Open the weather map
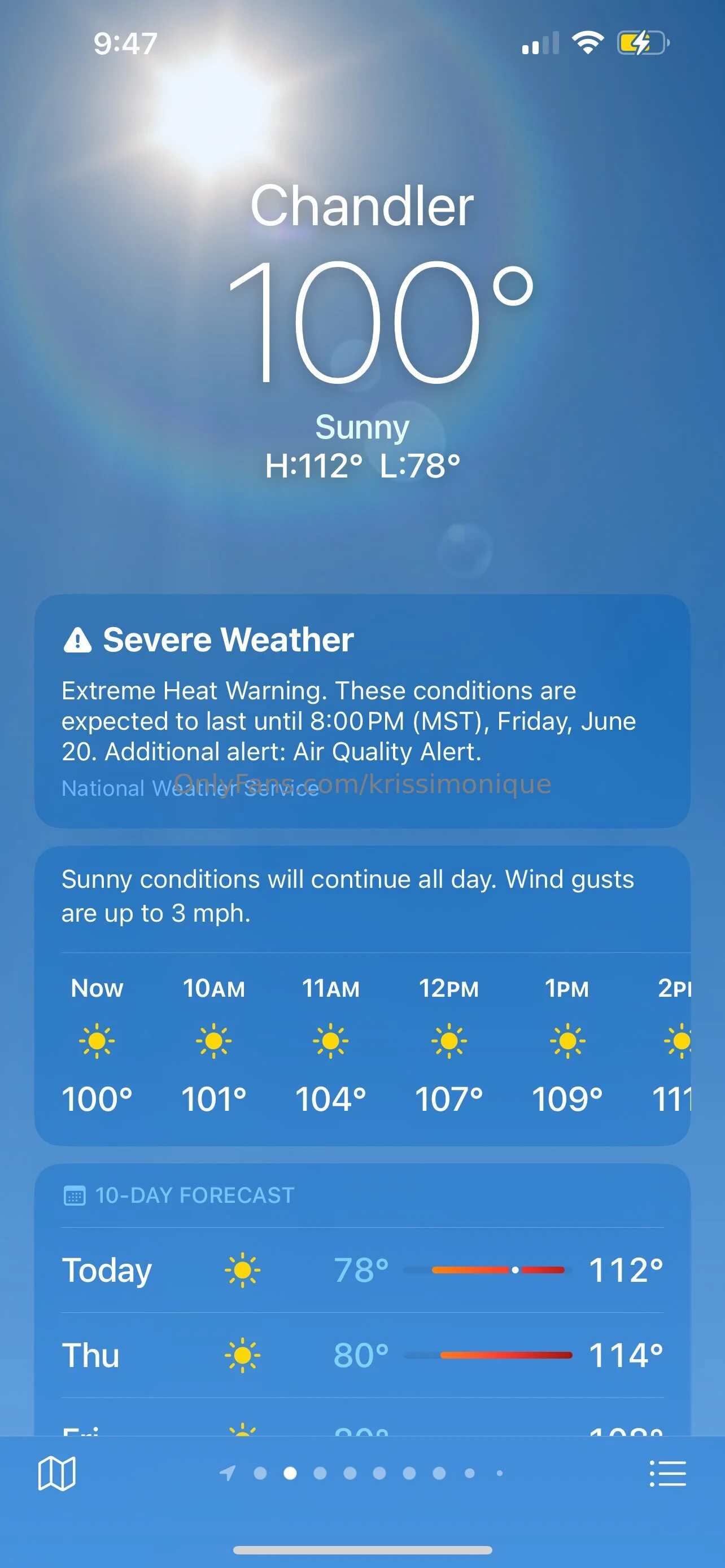 56,1474
